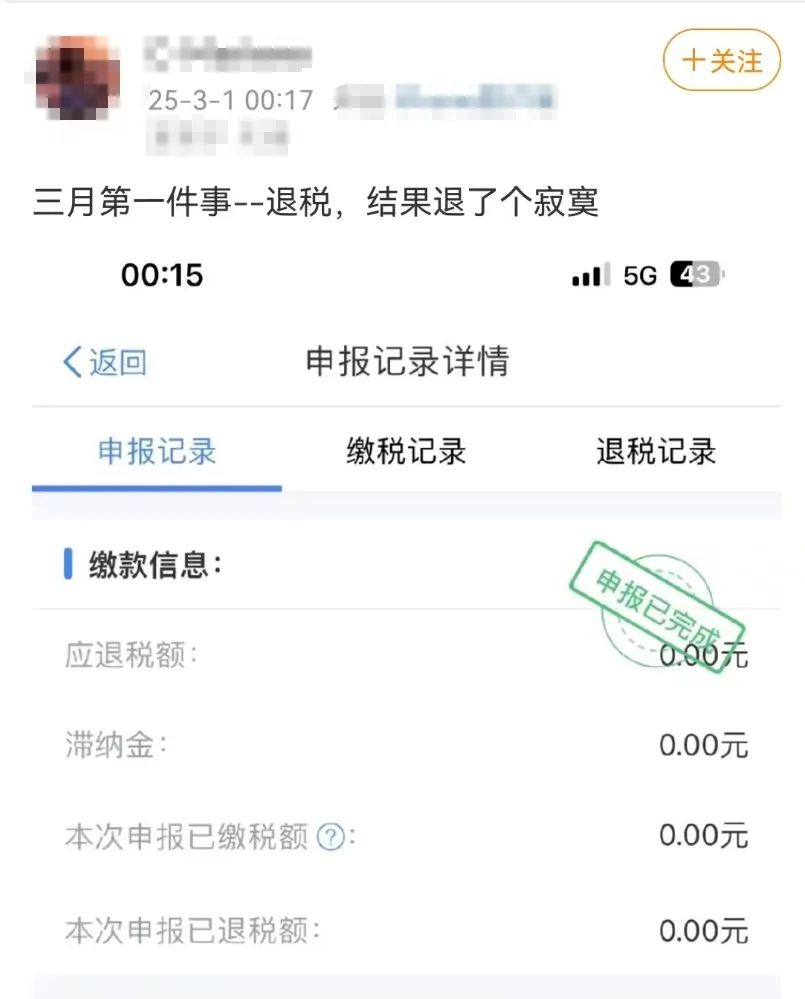Viewport: 805px width, 999px height.
Task: Tap the battery indicator showing 43
Action: point(700,277)
